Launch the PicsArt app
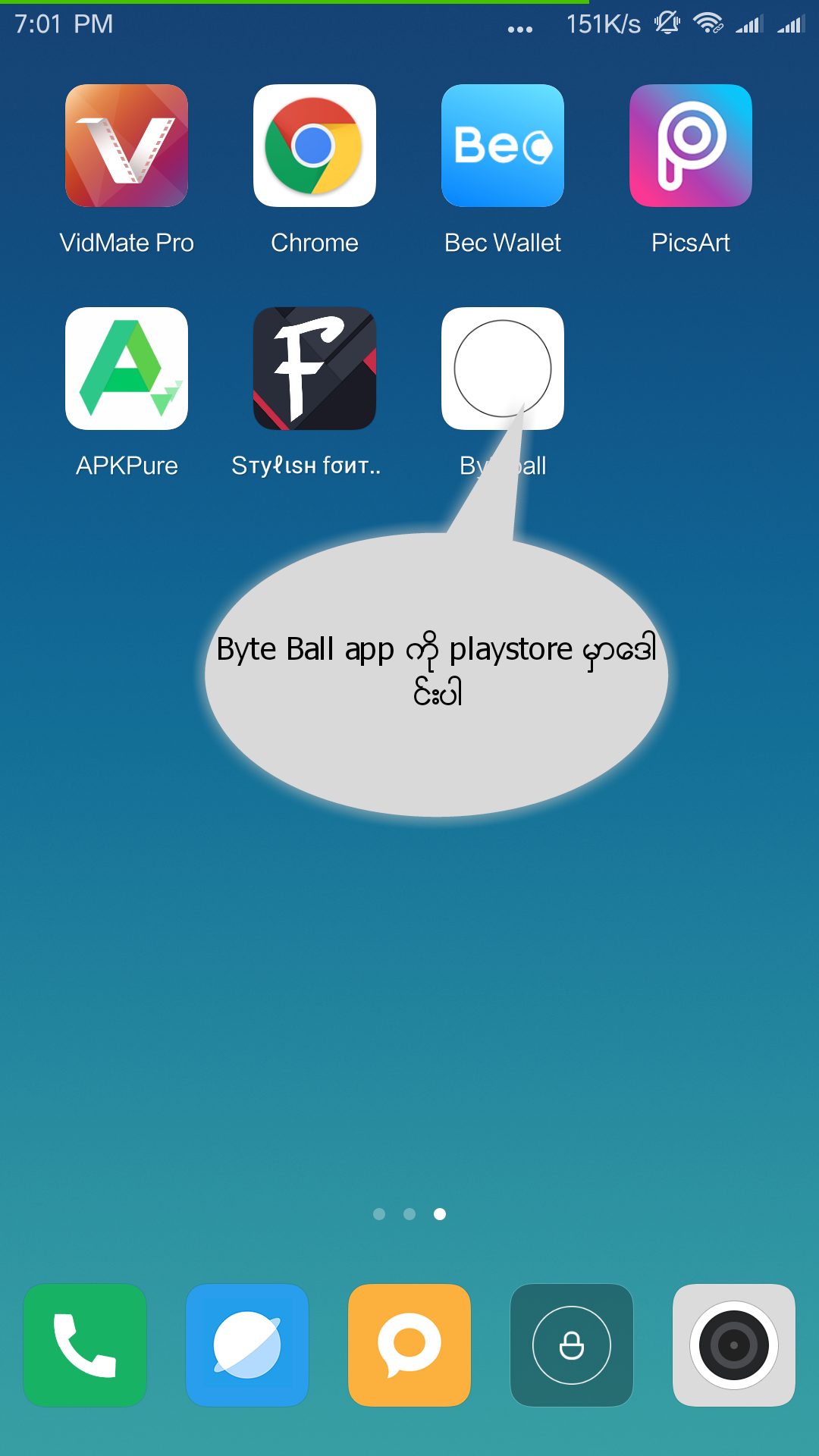Image resolution: width=819 pixels, height=1456 pixels. [691, 146]
